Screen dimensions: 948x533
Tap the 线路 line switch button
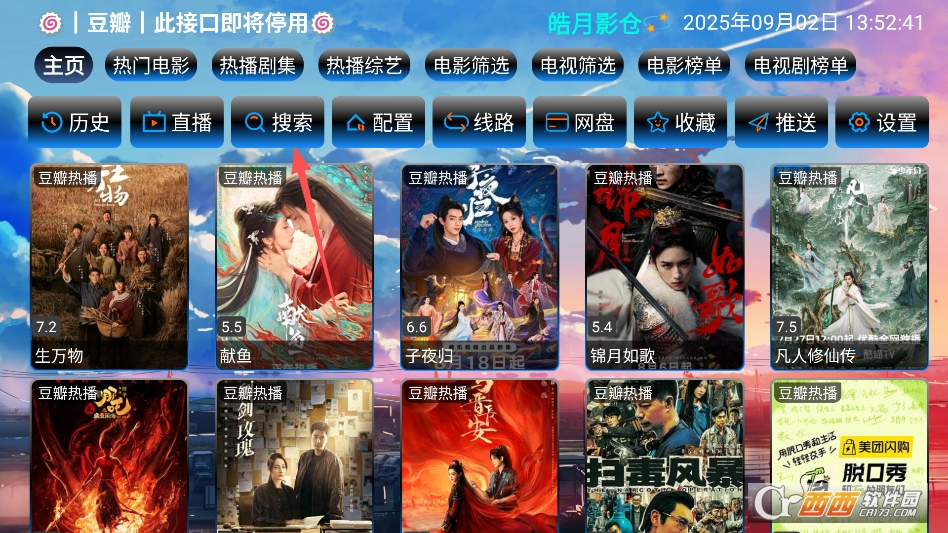(479, 122)
